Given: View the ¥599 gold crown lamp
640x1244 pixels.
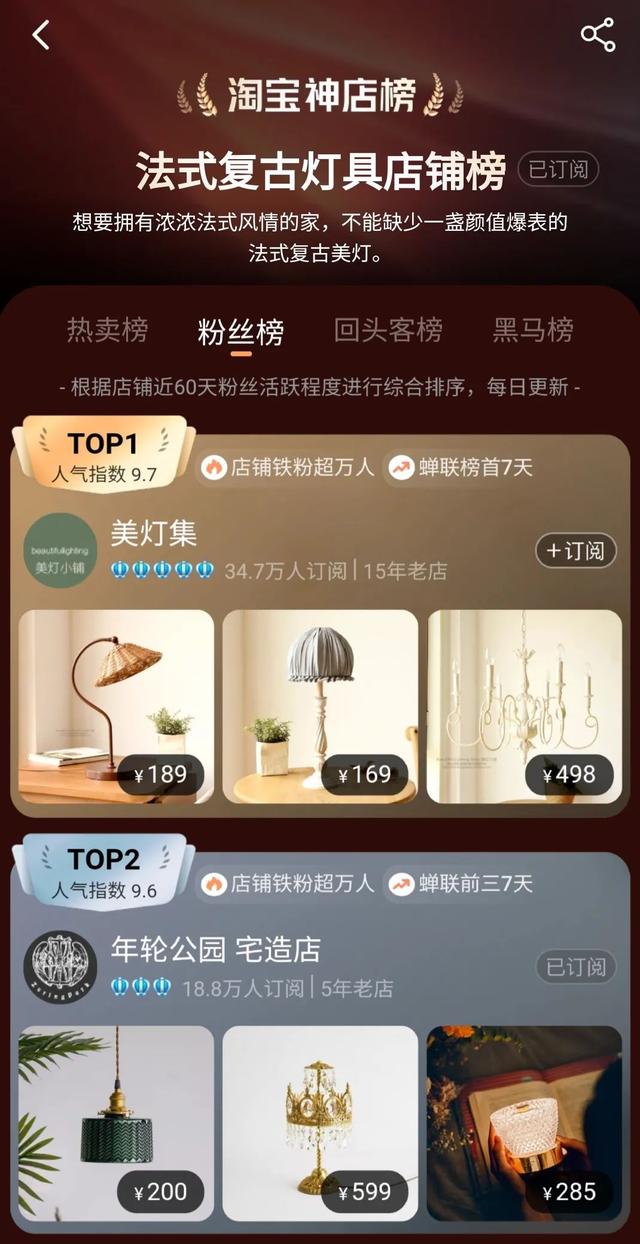Looking at the screenshot, I should click(x=320, y=1122).
